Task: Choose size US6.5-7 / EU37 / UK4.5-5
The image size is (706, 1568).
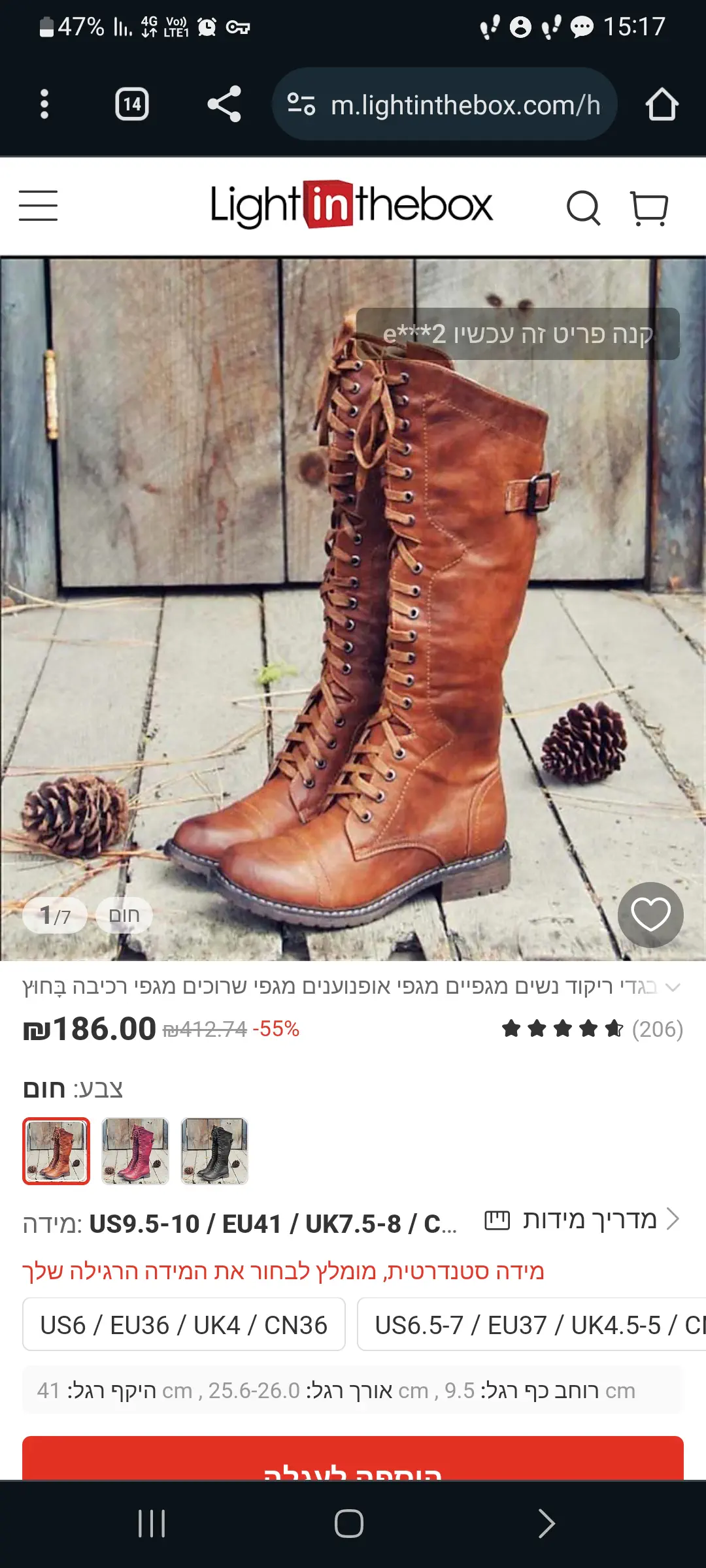Action: 531,1325
